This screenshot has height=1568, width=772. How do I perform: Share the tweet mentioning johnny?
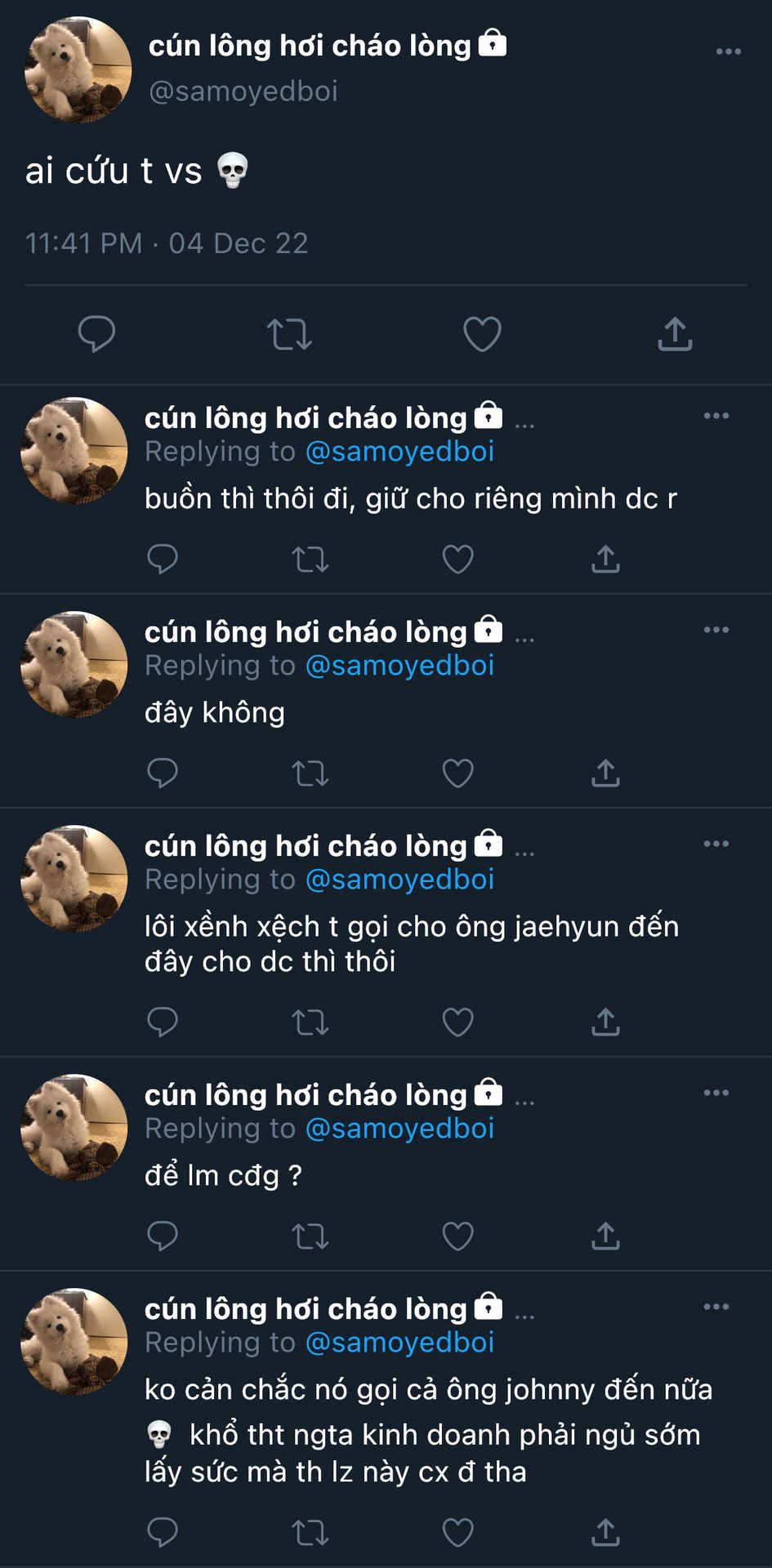point(605,1533)
